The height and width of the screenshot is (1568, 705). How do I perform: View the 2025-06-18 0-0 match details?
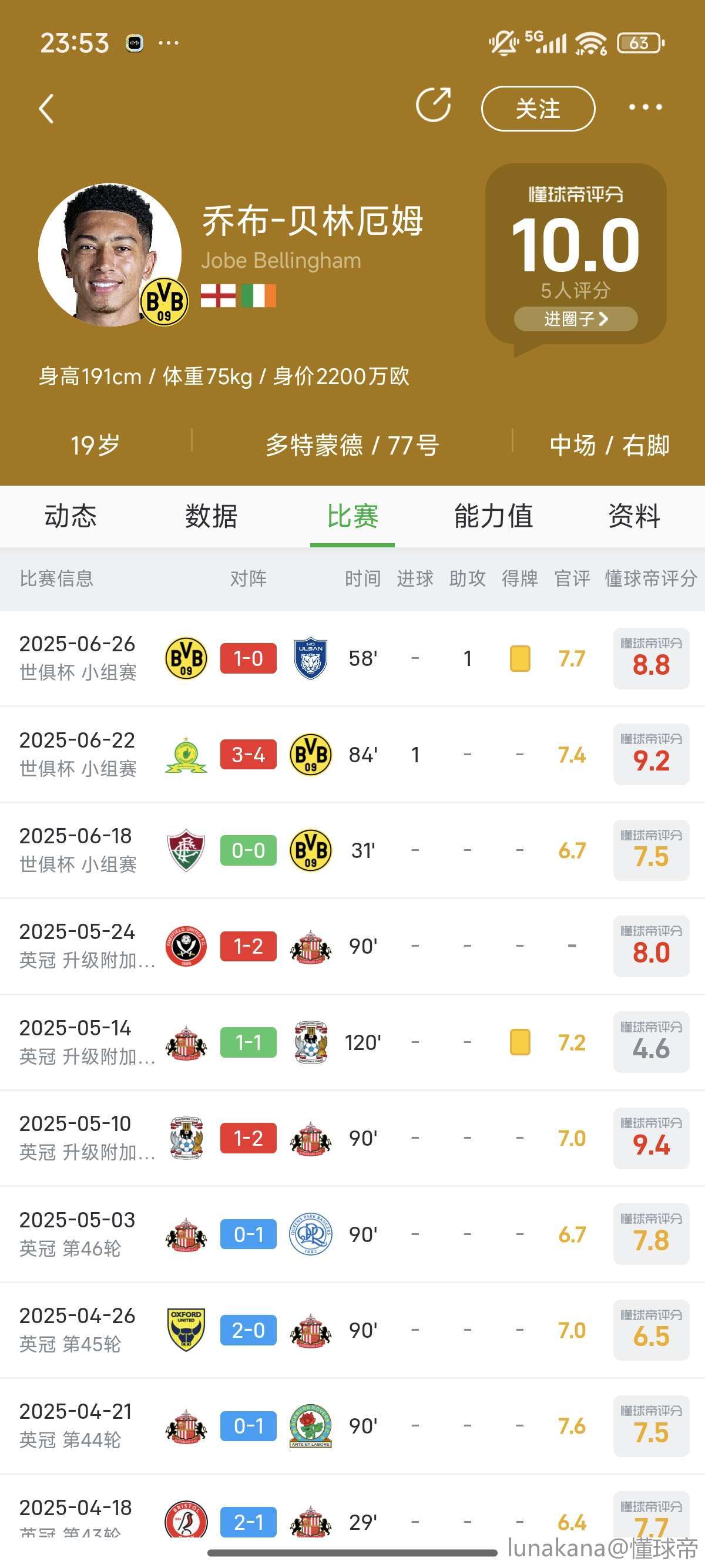pos(352,850)
